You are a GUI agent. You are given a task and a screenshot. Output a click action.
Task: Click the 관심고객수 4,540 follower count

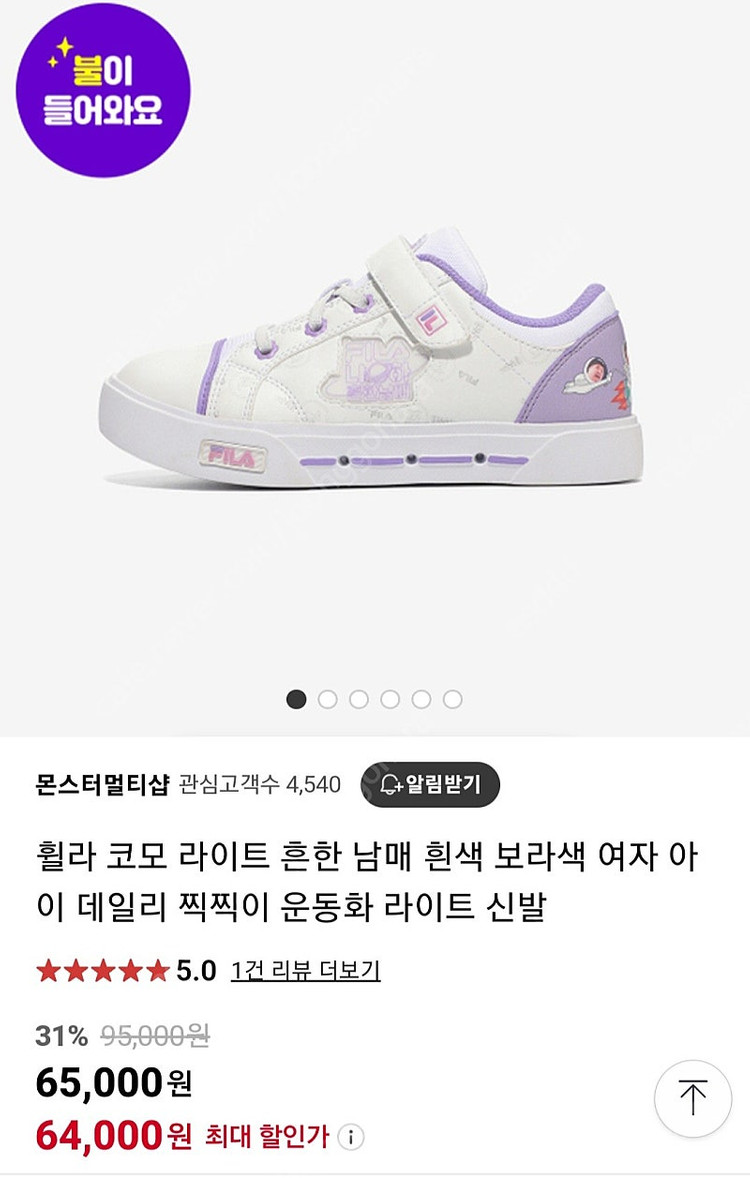point(260,785)
